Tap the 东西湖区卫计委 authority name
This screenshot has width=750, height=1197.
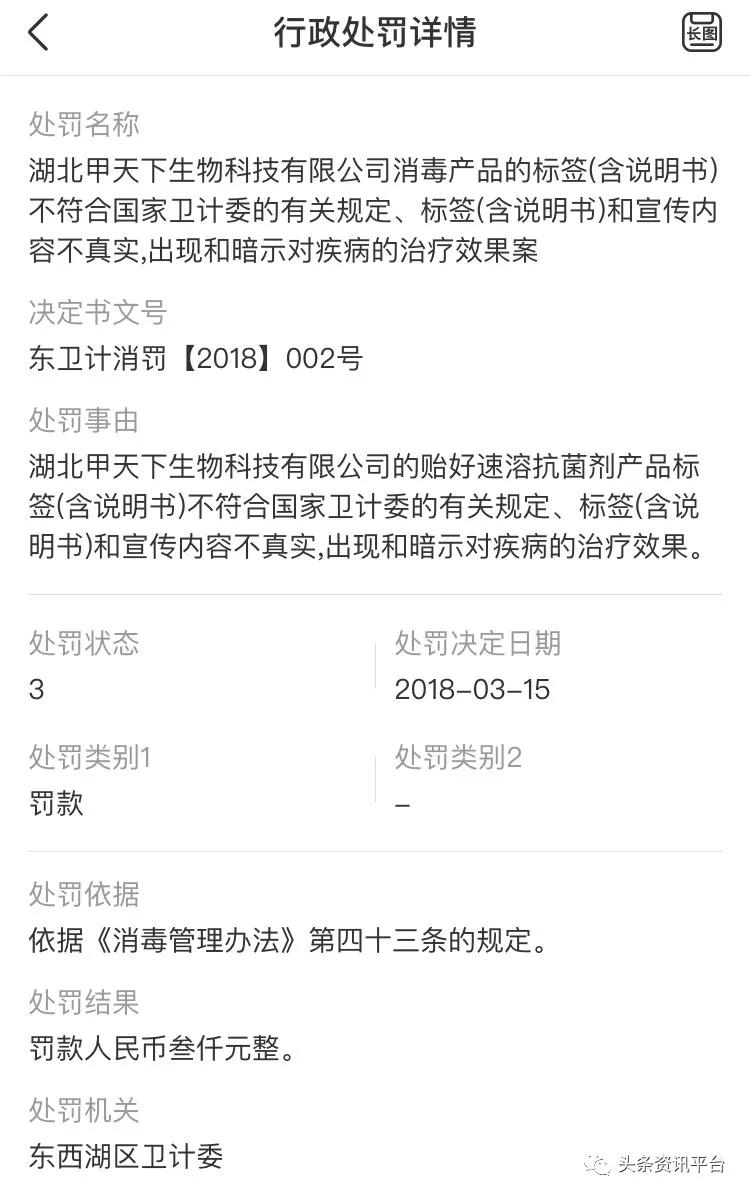pos(126,1157)
